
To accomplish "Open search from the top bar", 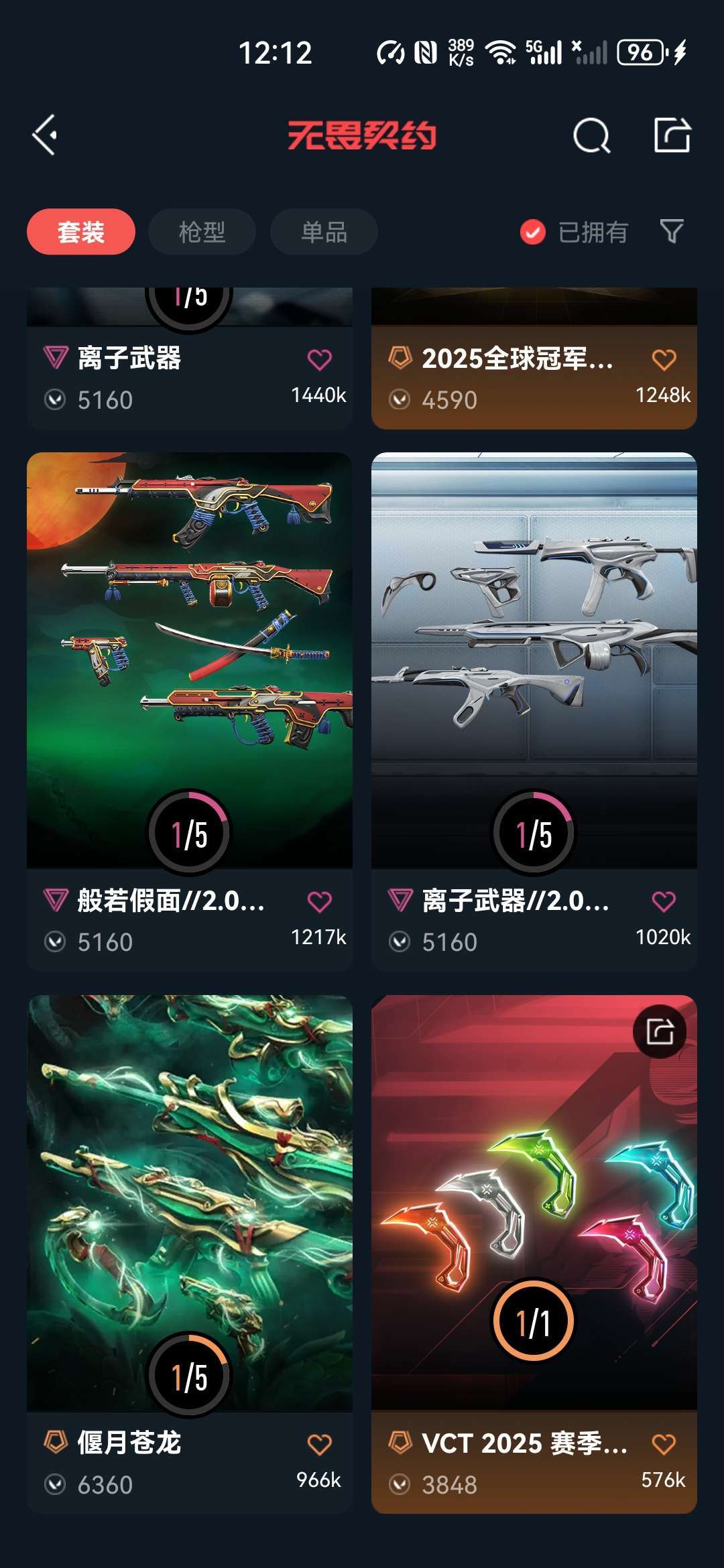I will click(x=591, y=136).
